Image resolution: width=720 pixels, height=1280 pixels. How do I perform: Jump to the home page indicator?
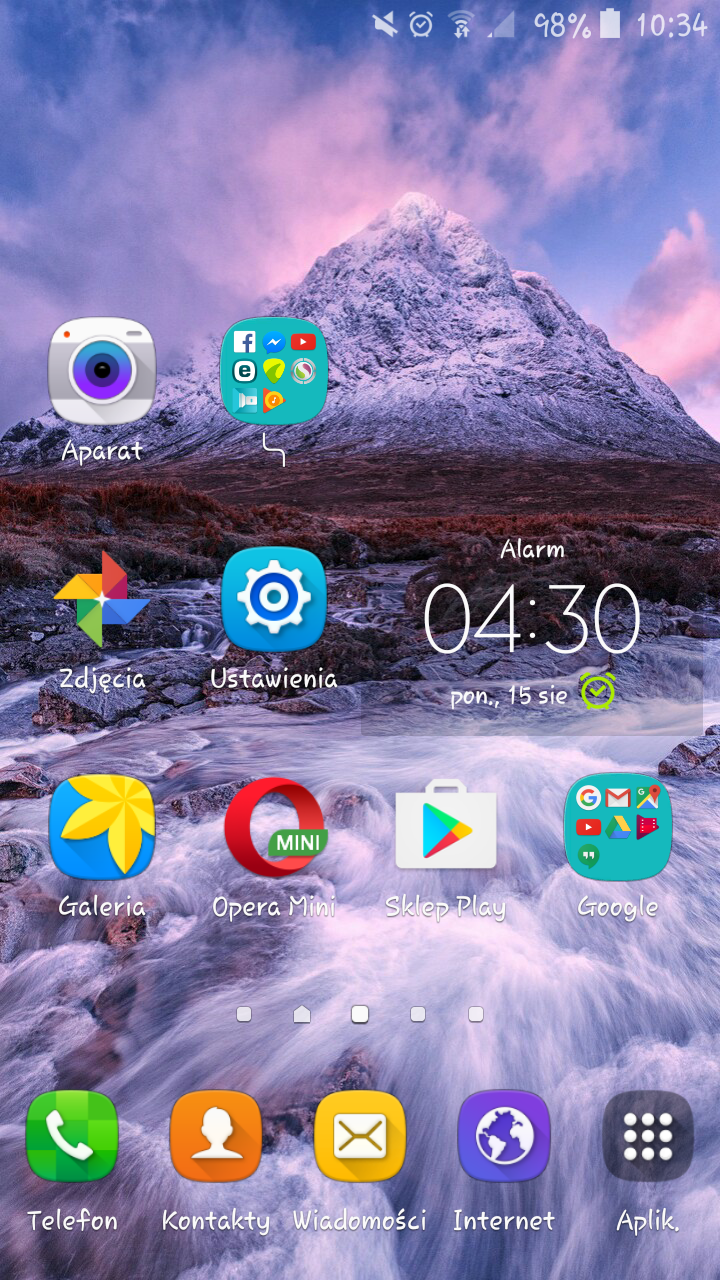pyautogui.click(x=302, y=1014)
